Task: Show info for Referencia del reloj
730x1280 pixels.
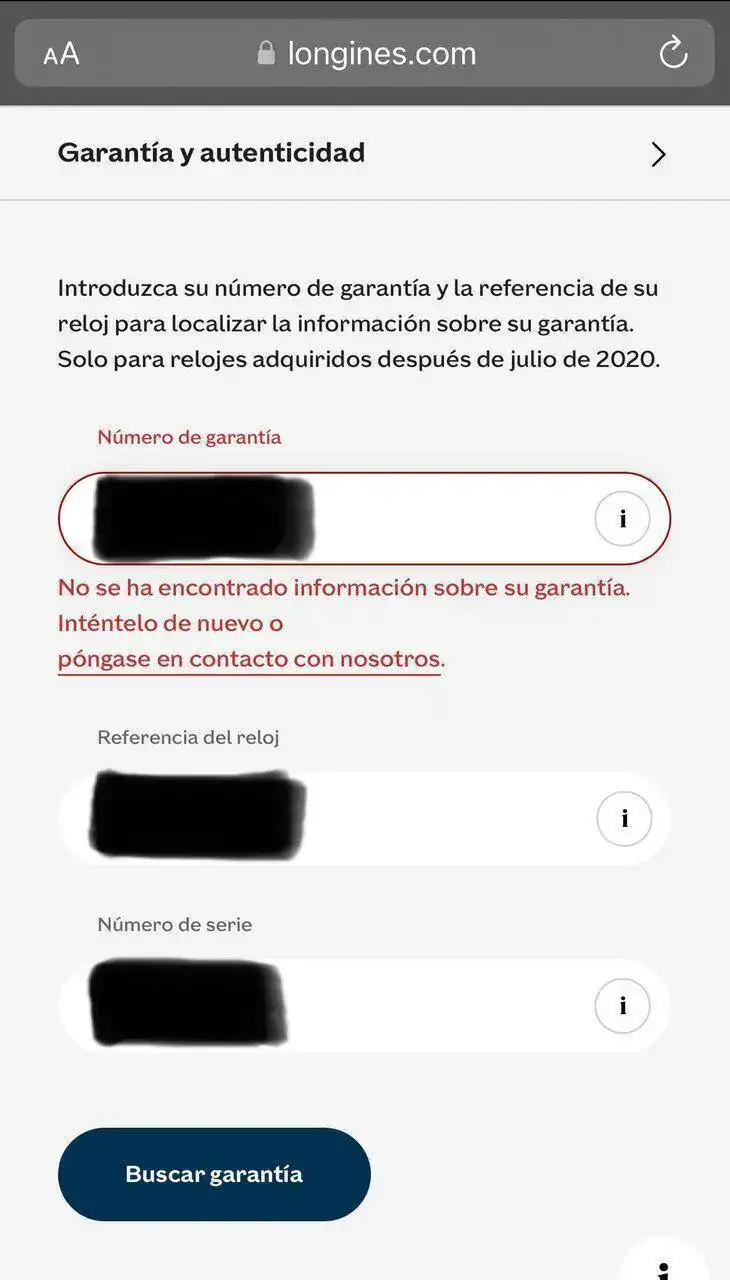Action: [x=624, y=819]
